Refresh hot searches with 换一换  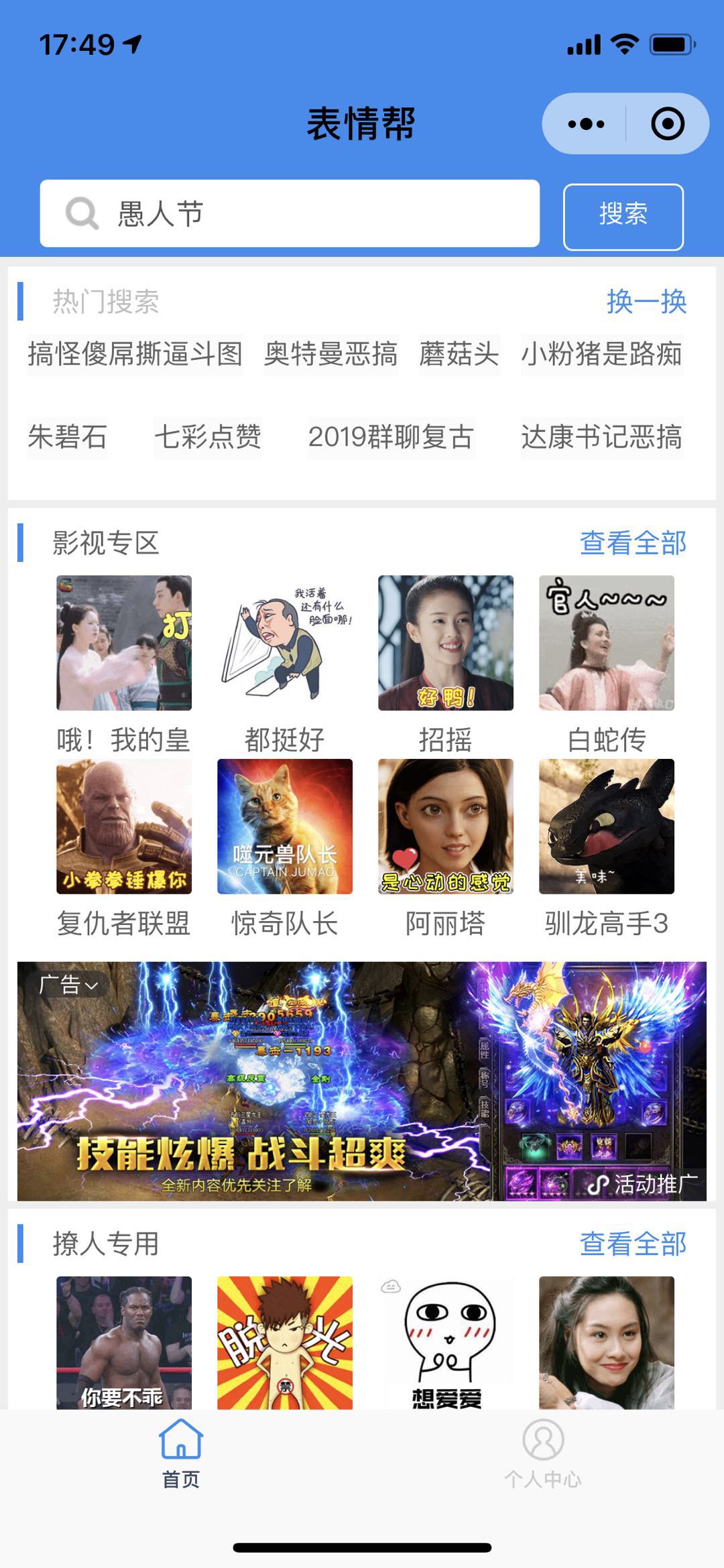coord(646,302)
